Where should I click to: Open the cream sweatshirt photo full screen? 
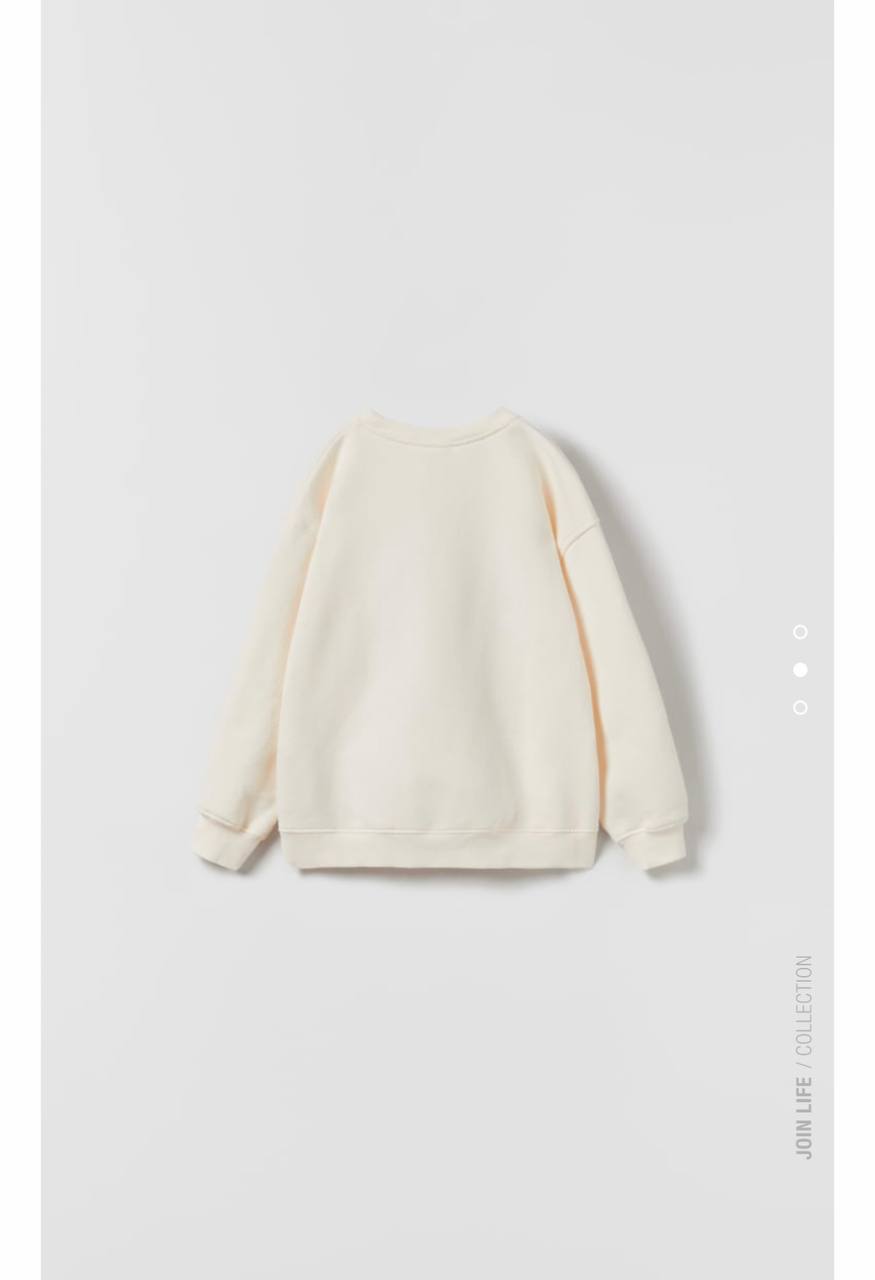(x=440, y=640)
